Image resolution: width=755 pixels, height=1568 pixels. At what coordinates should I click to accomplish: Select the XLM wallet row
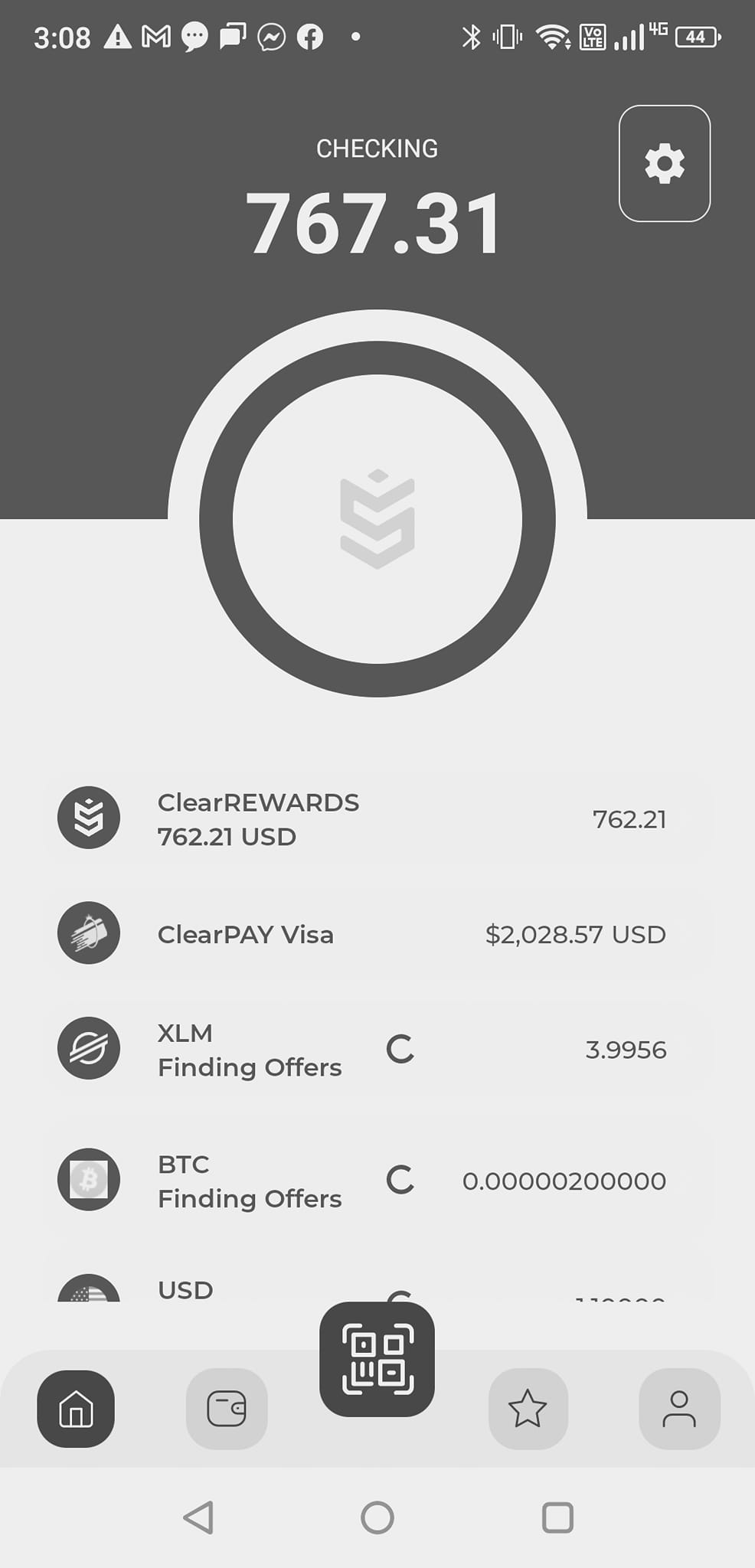click(377, 1050)
